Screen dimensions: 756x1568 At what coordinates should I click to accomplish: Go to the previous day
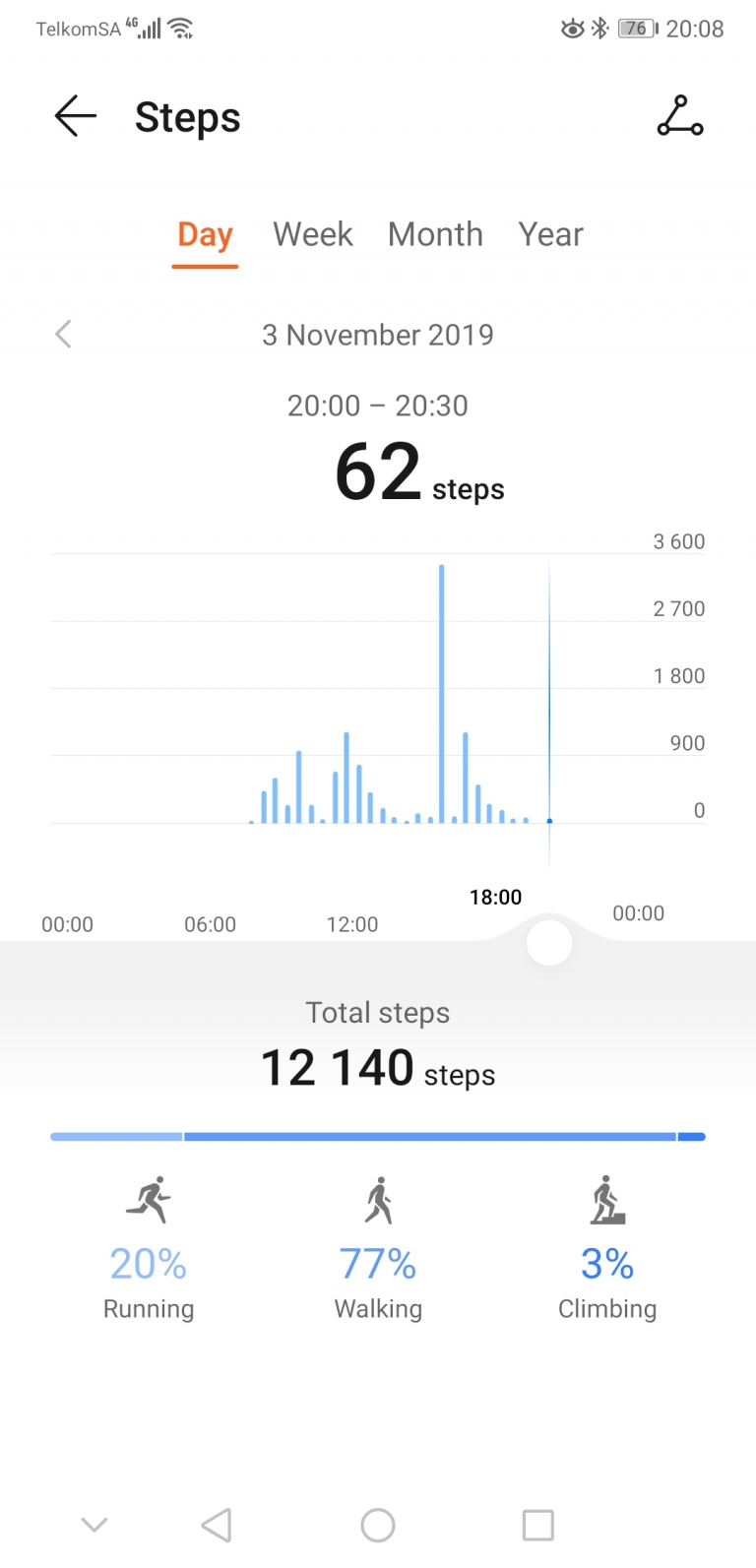click(64, 335)
